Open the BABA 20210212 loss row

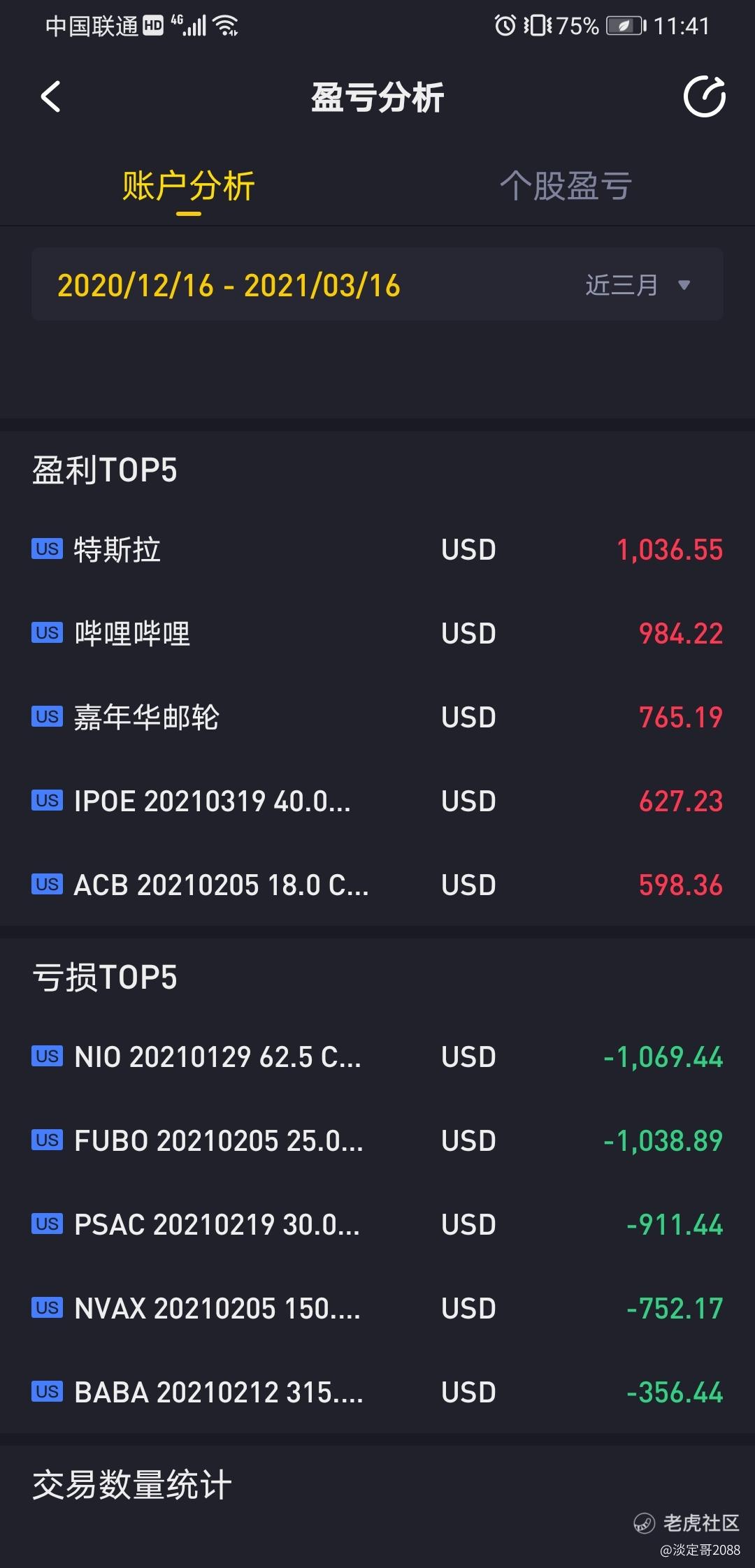[x=377, y=1393]
